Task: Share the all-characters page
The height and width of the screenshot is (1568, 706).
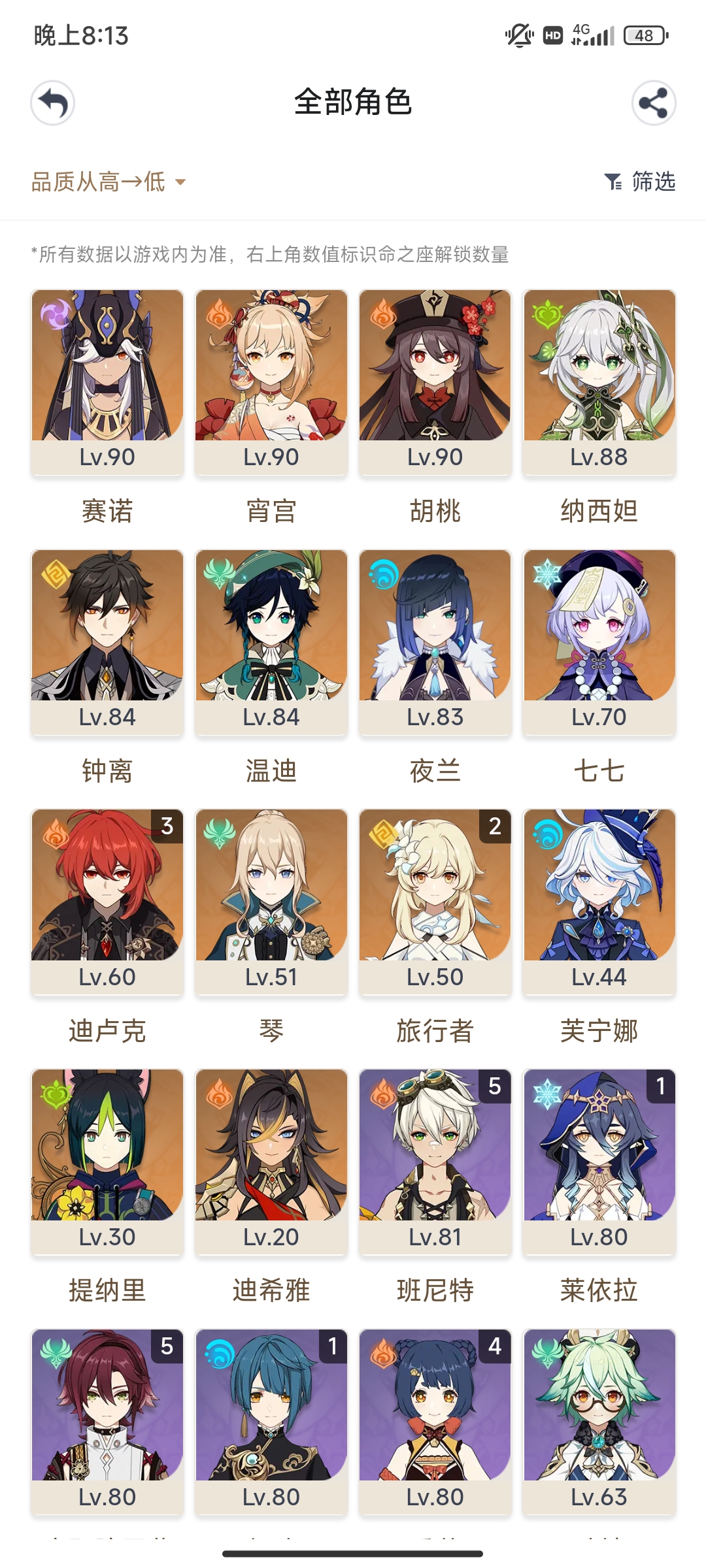Action: [653, 103]
